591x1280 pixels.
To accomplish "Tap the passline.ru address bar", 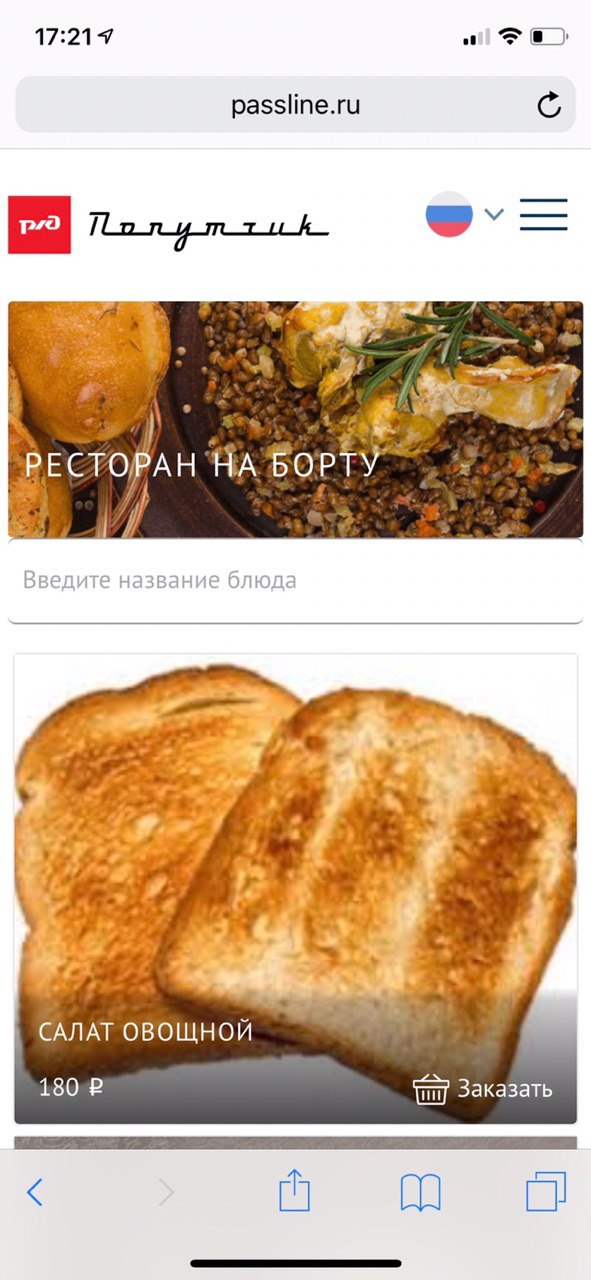I will point(295,105).
